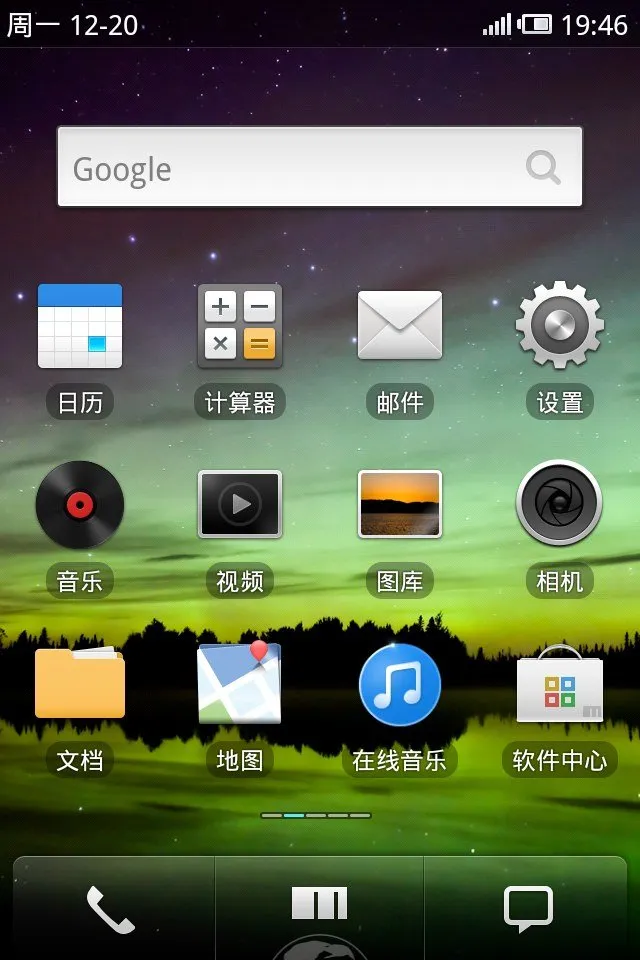Open the 图库 gallery app
The image size is (640, 960).
tap(400, 504)
